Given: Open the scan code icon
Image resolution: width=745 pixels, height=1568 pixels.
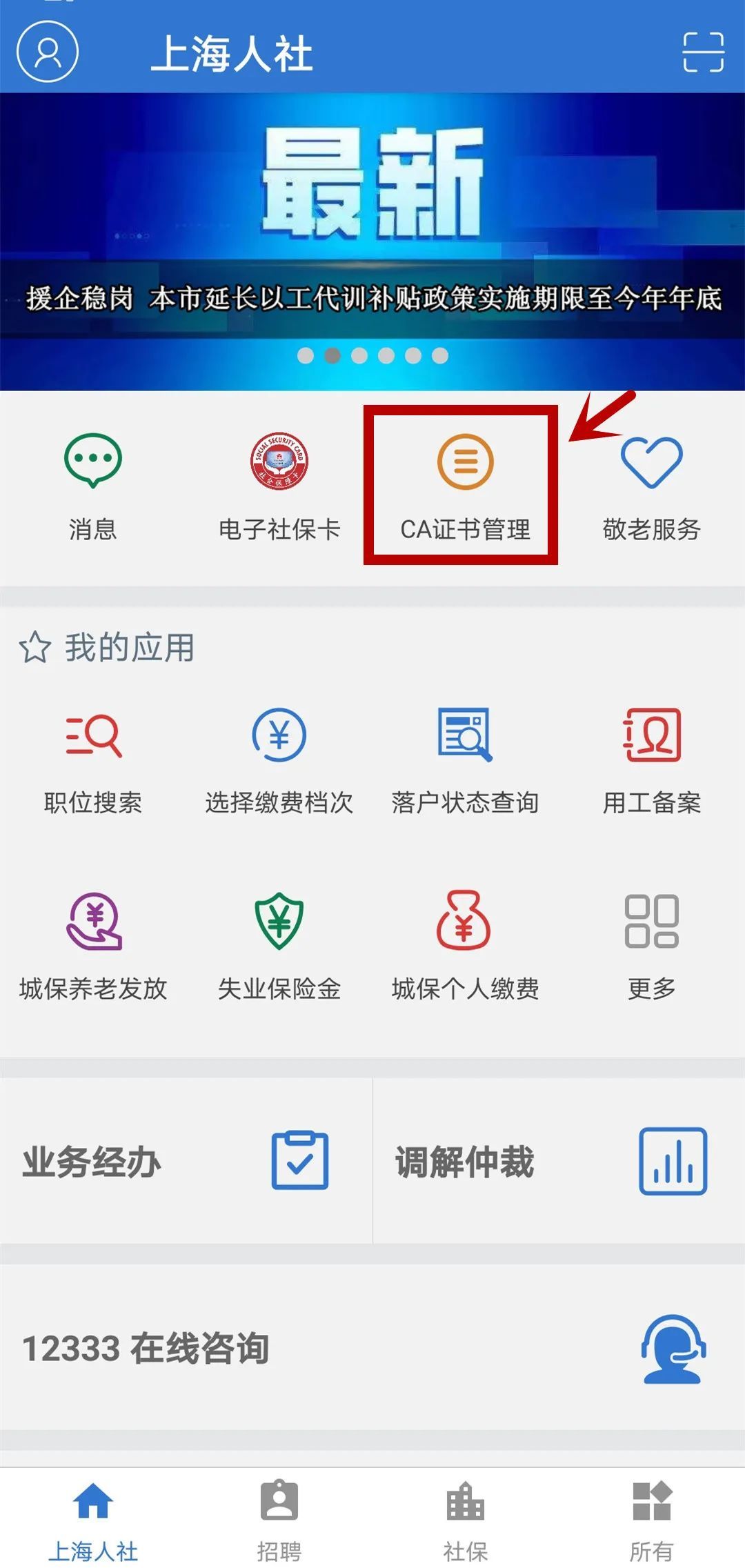Looking at the screenshot, I should (703, 52).
